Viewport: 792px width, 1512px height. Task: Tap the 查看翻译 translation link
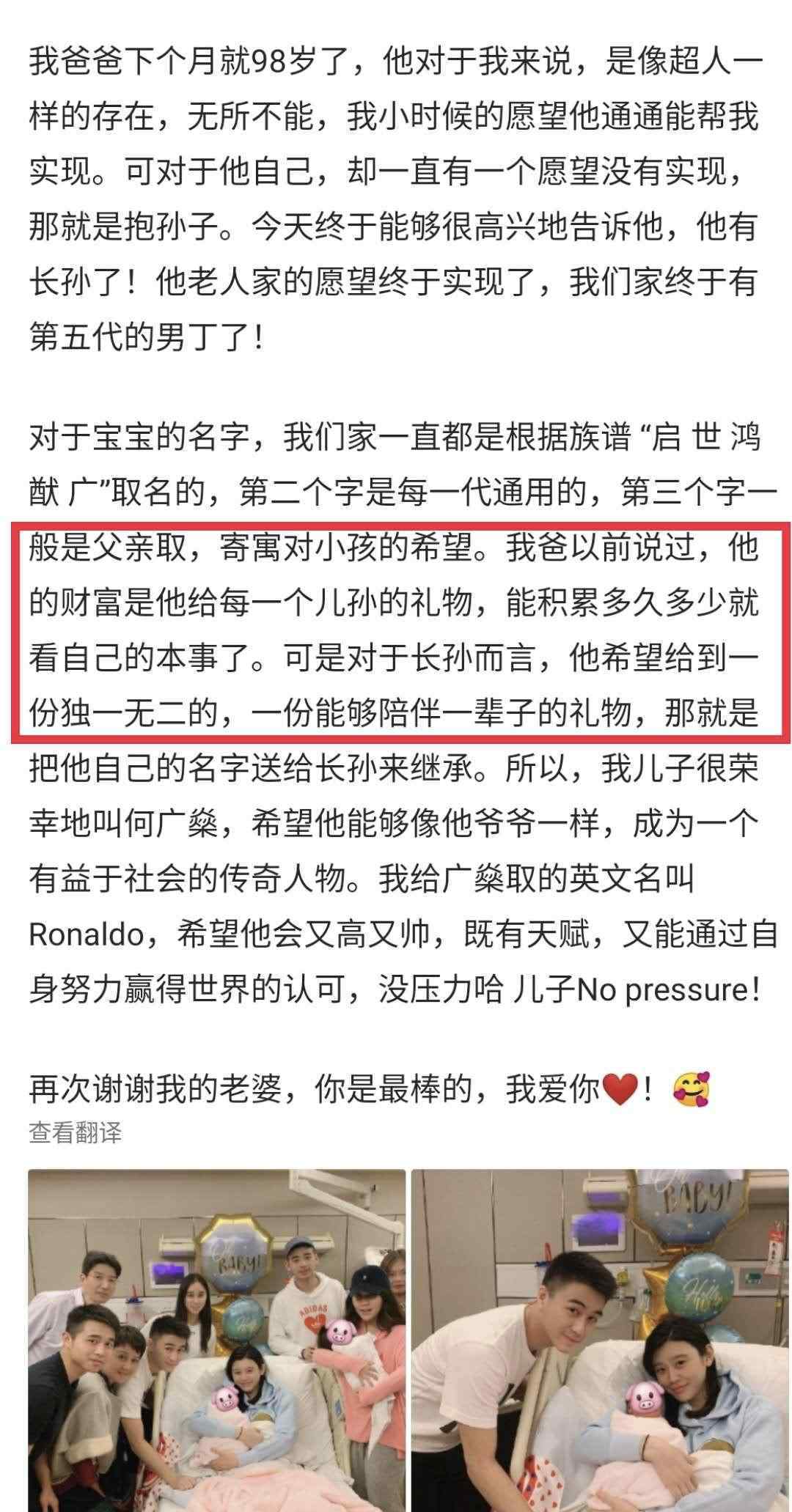coord(76,1133)
